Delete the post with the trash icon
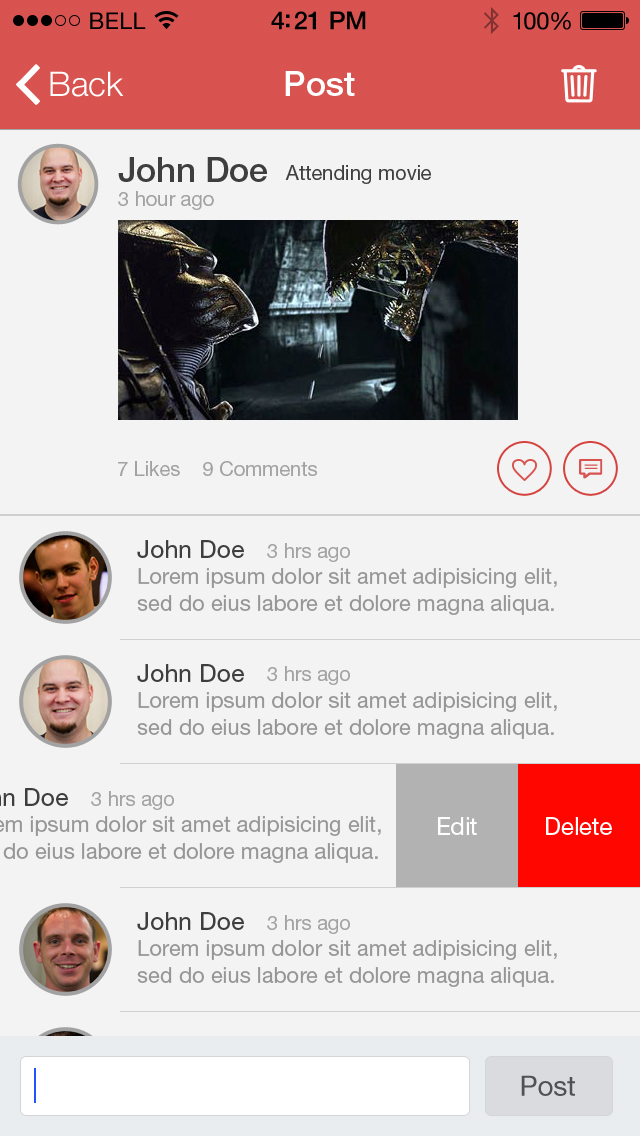This screenshot has height=1136, width=640. 578,84
